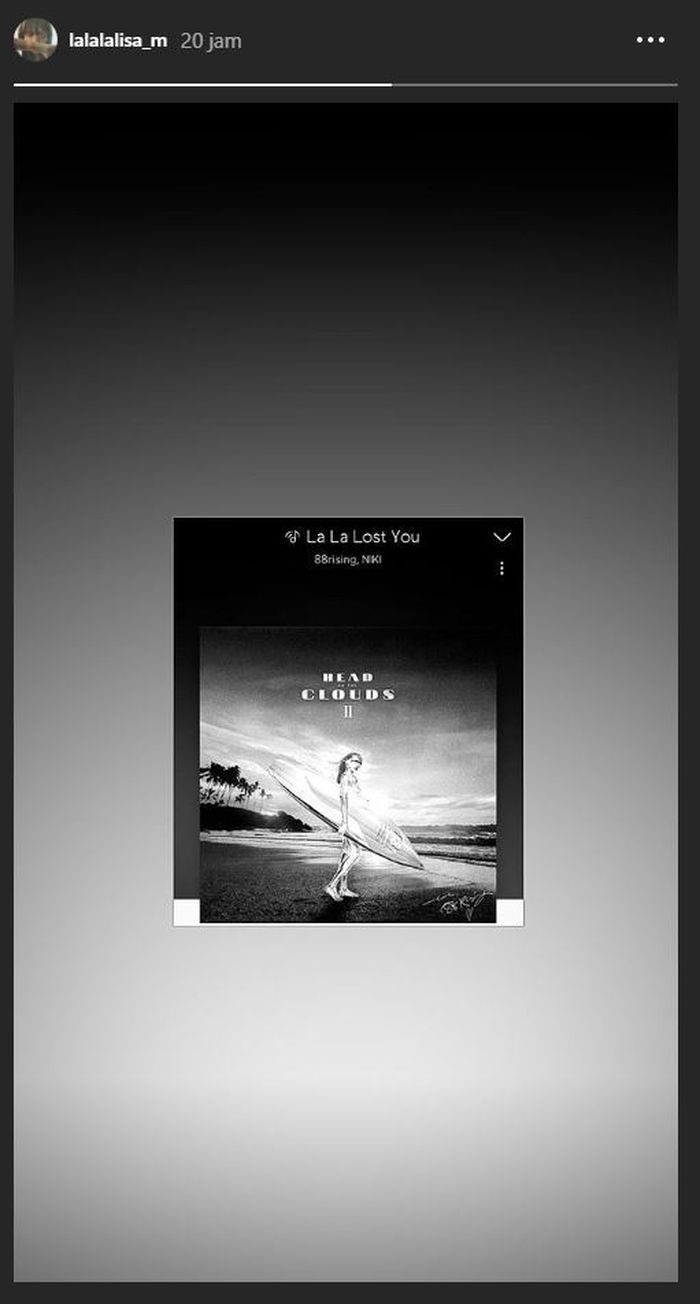Open the story's three-dot options menu
Image resolution: width=700 pixels, height=1304 pixels.
click(x=650, y=40)
